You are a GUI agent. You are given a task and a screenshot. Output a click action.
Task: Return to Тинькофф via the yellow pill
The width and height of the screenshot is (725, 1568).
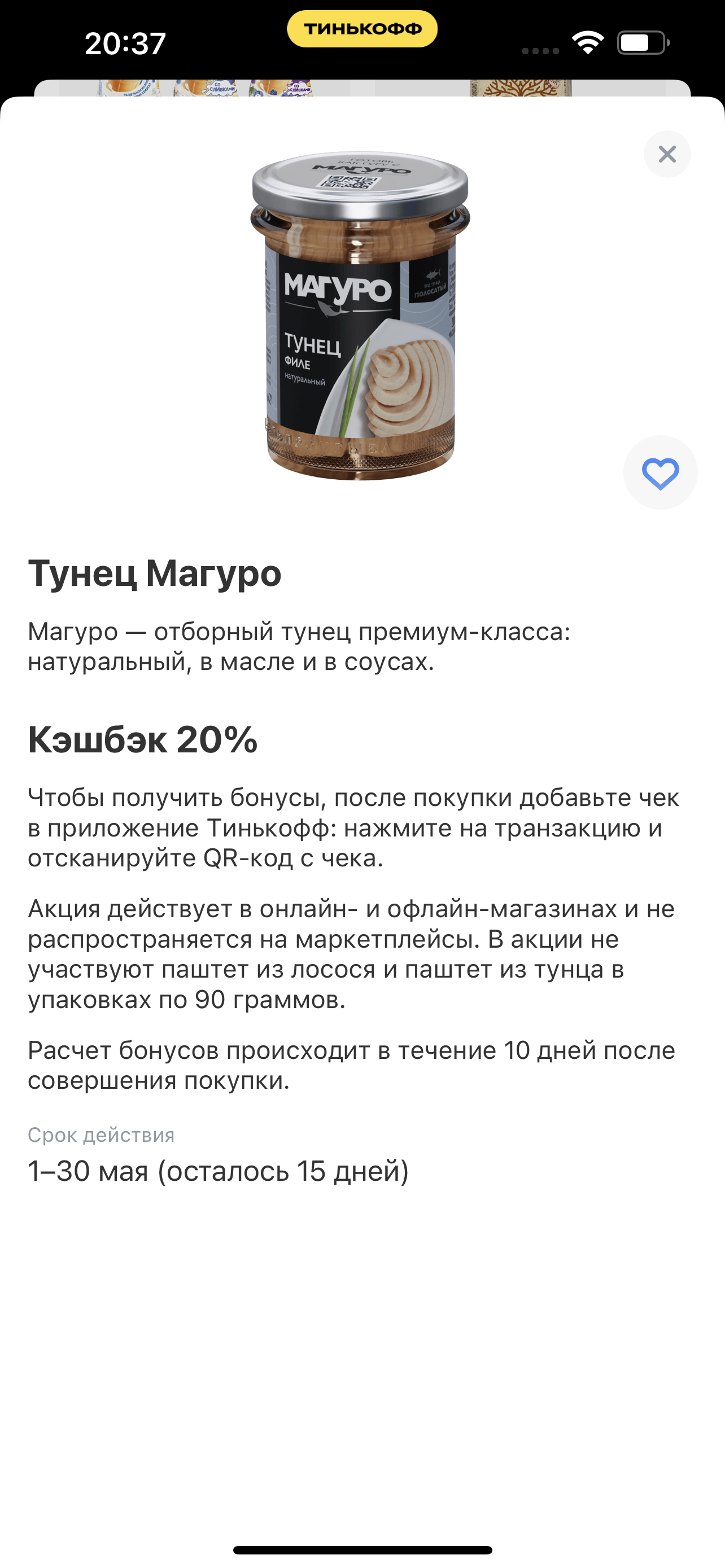362,29
